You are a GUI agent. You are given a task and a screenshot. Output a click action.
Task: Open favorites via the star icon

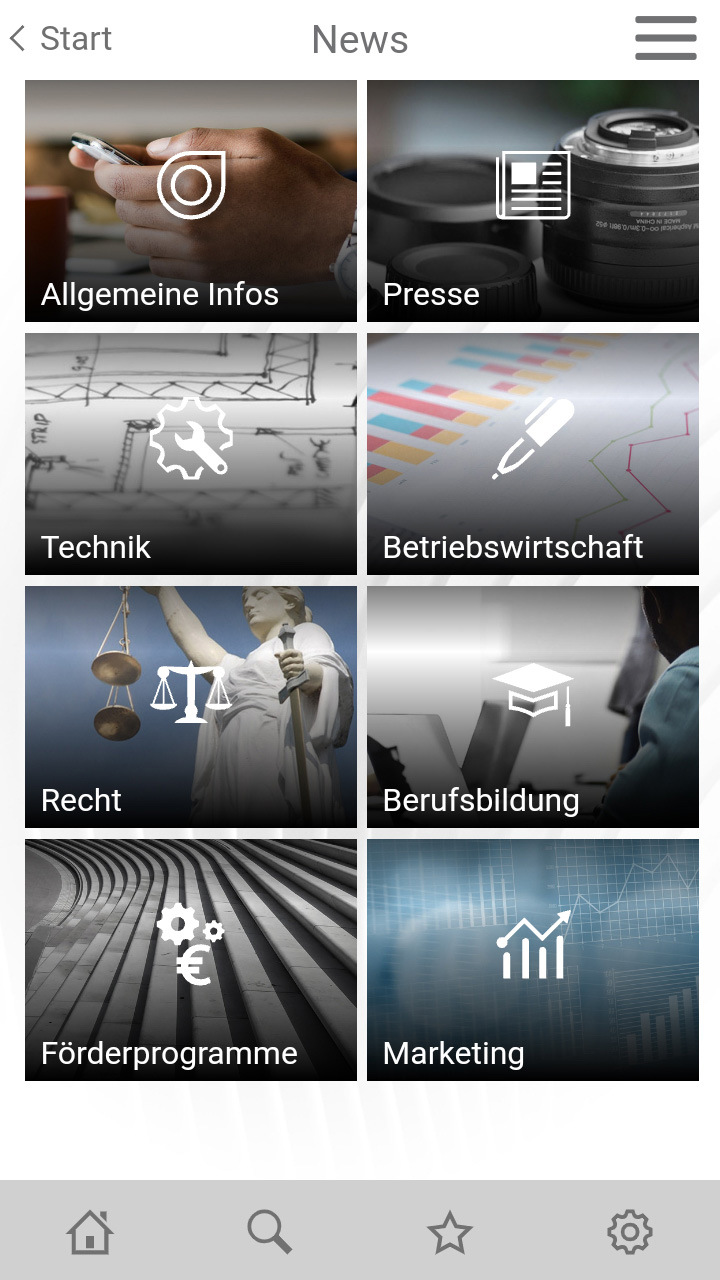click(450, 1230)
